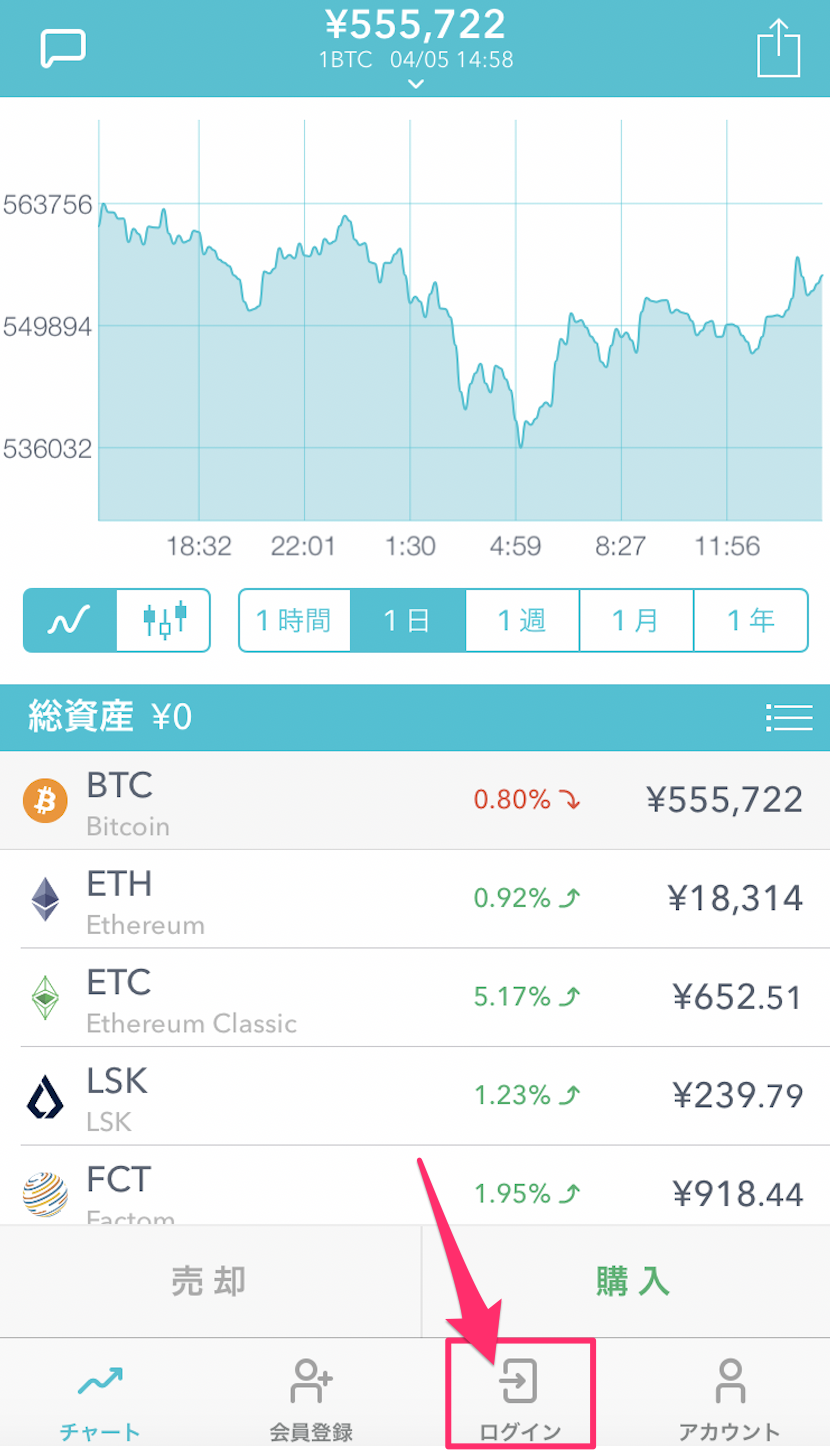Open the BTC Bitcoin row
830x1450 pixels.
click(x=415, y=800)
